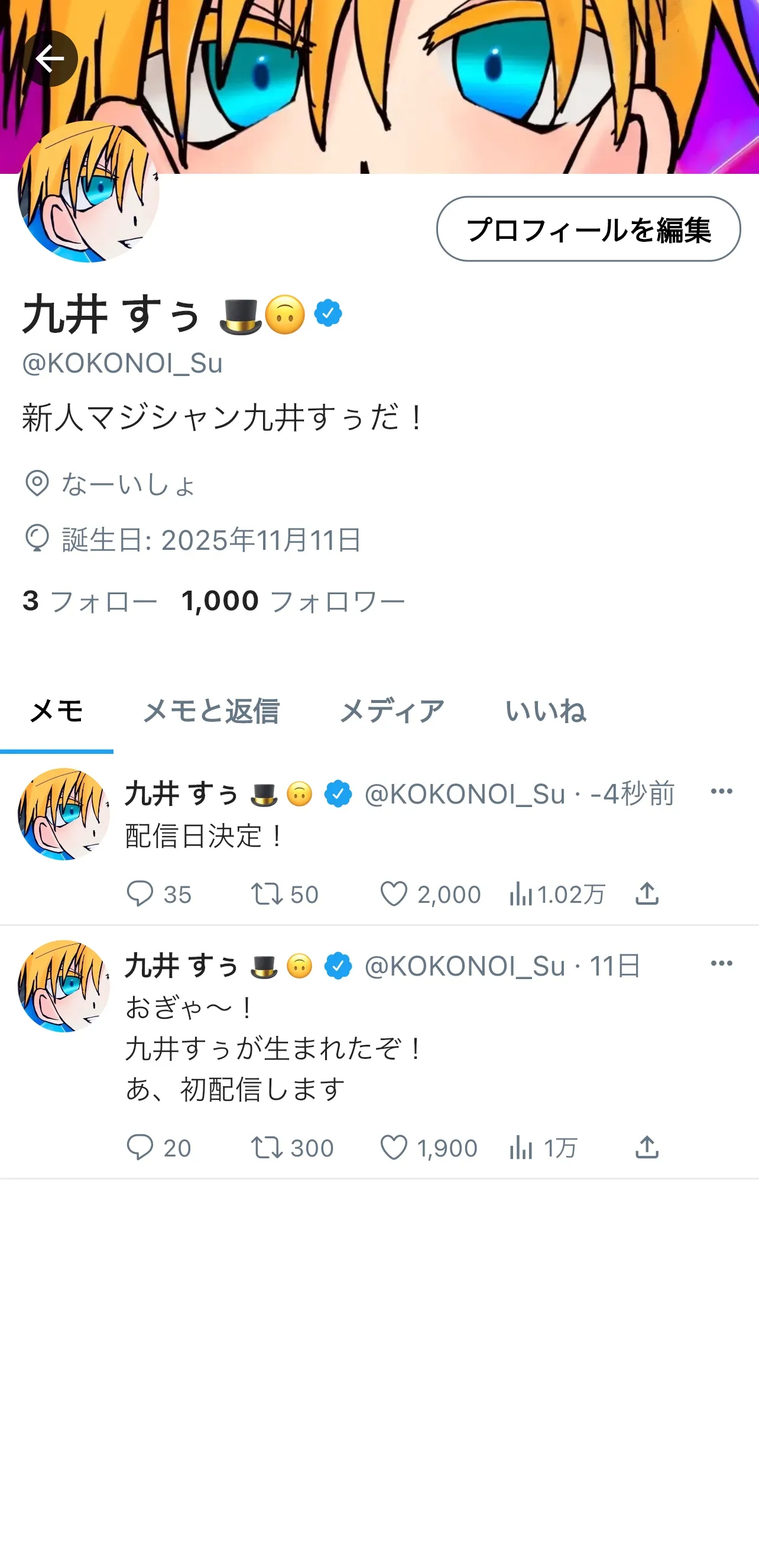Viewport: 759px width, 1568px height.
Task: Repost the 配信日決定！ post
Action: point(267,894)
